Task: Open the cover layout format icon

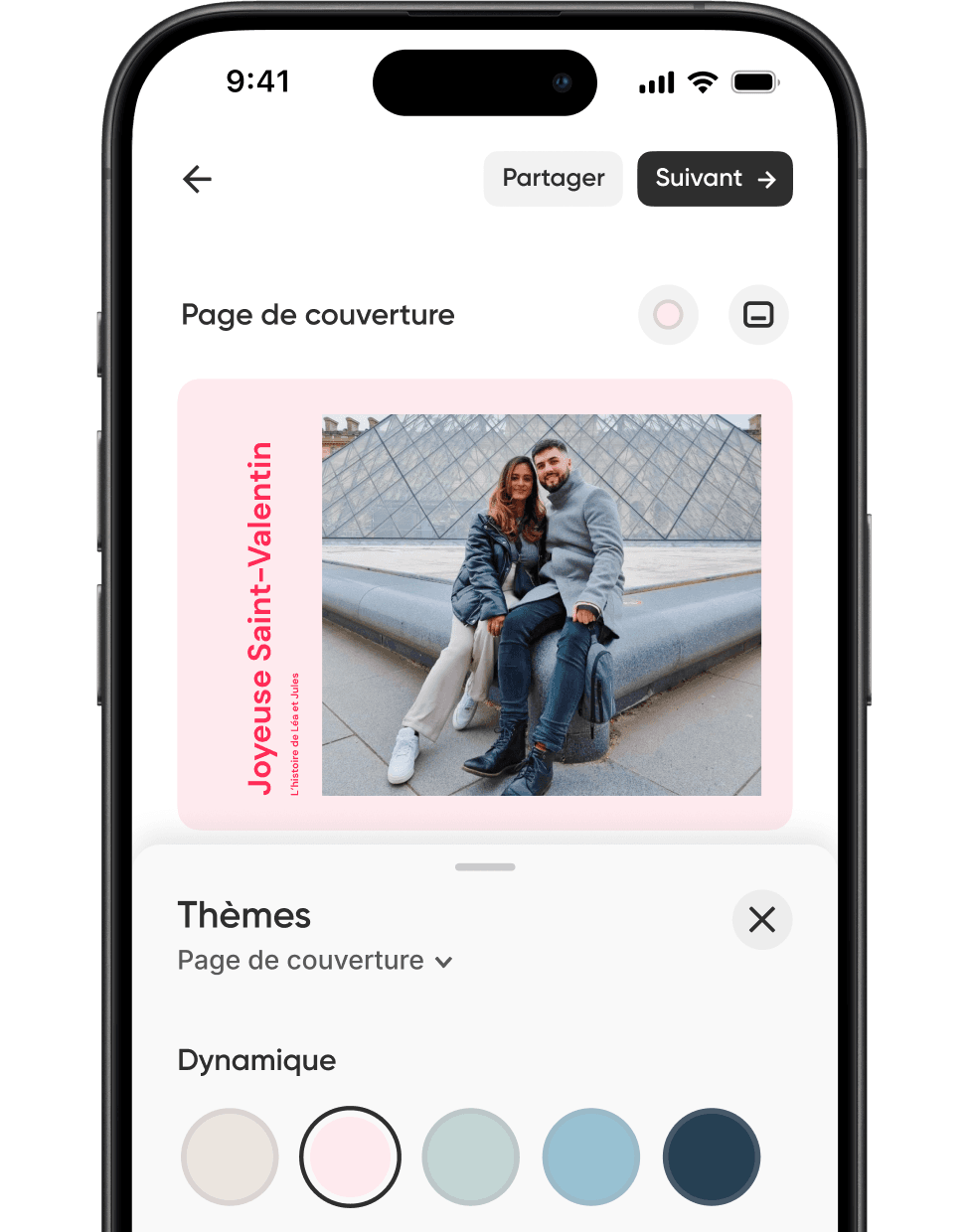Action: coord(758,315)
